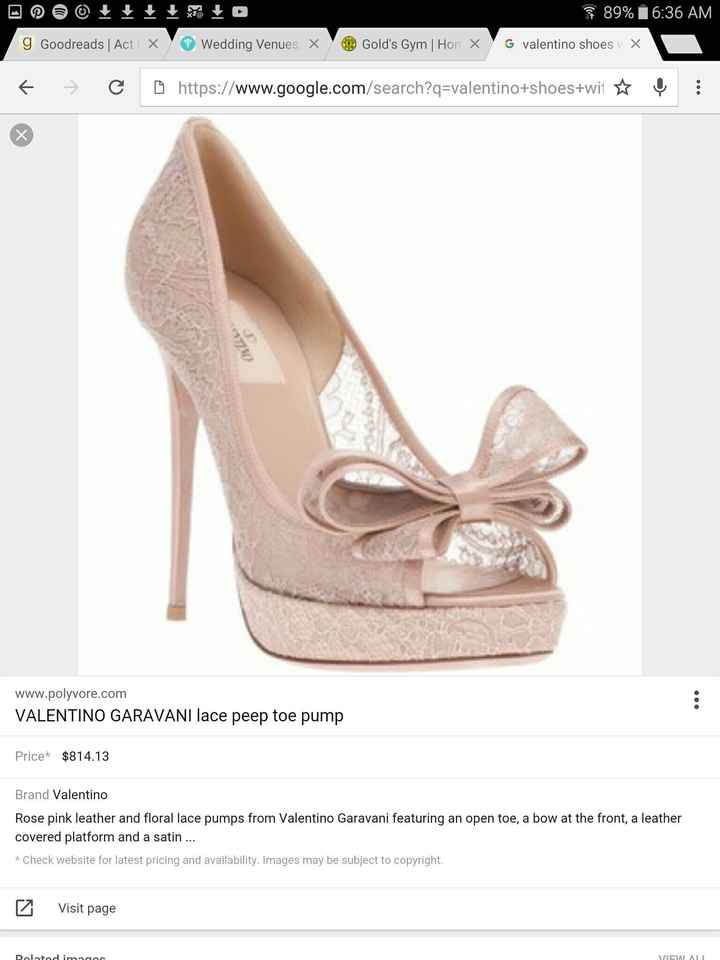The width and height of the screenshot is (720, 960).
Task: Expand VIEW ALL under Related images
Action: [683, 956]
